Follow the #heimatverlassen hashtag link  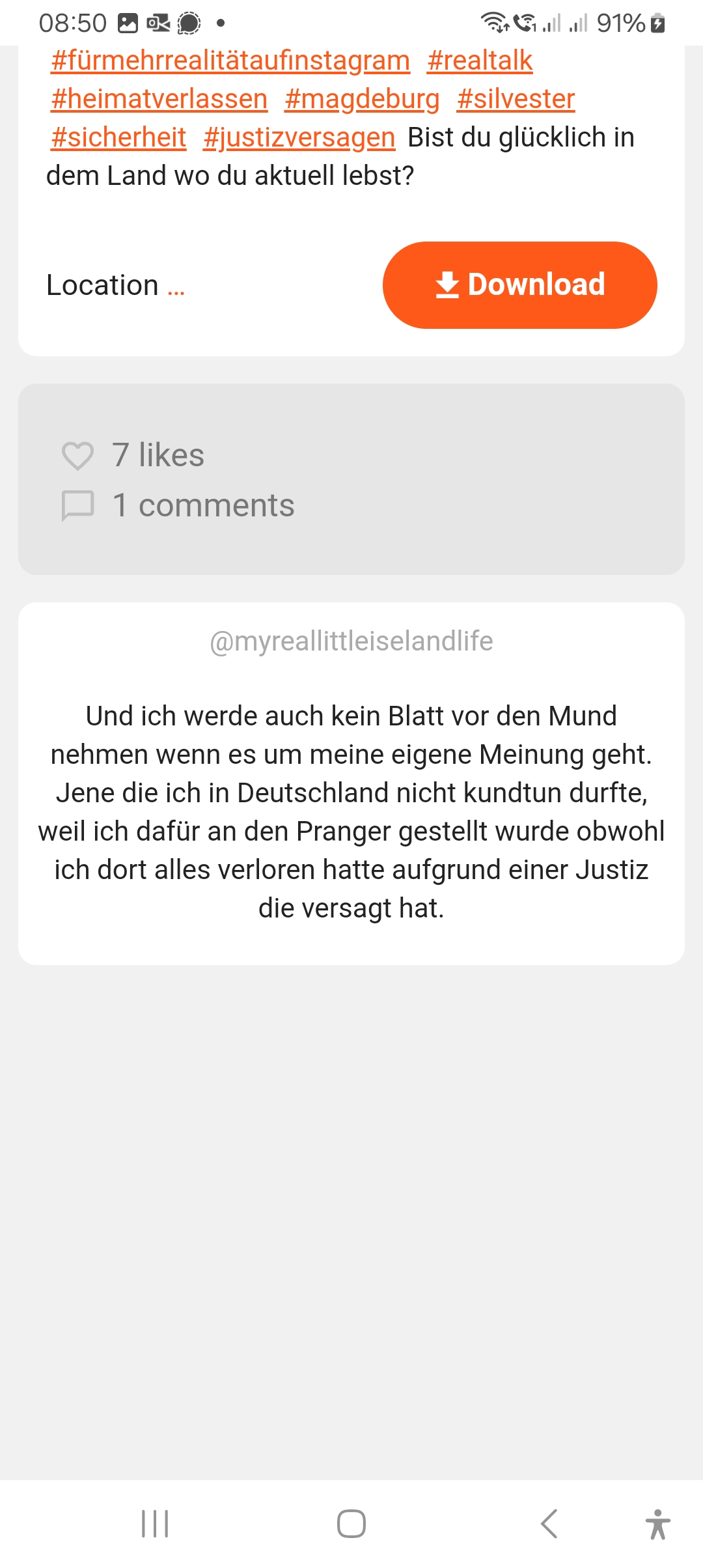pyautogui.click(x=159, y=99)
